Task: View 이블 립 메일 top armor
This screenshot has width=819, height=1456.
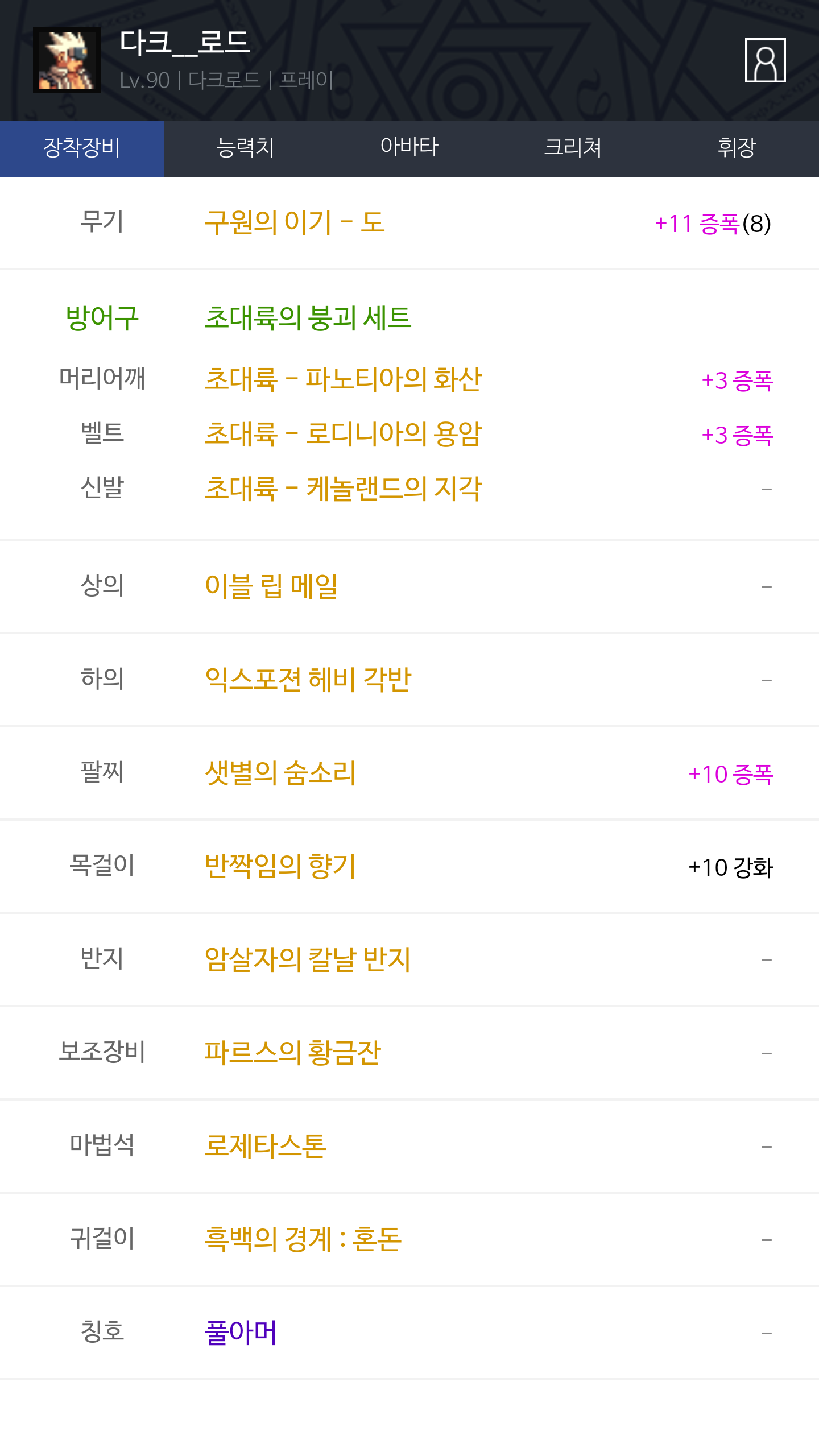Action: point(271,586)
